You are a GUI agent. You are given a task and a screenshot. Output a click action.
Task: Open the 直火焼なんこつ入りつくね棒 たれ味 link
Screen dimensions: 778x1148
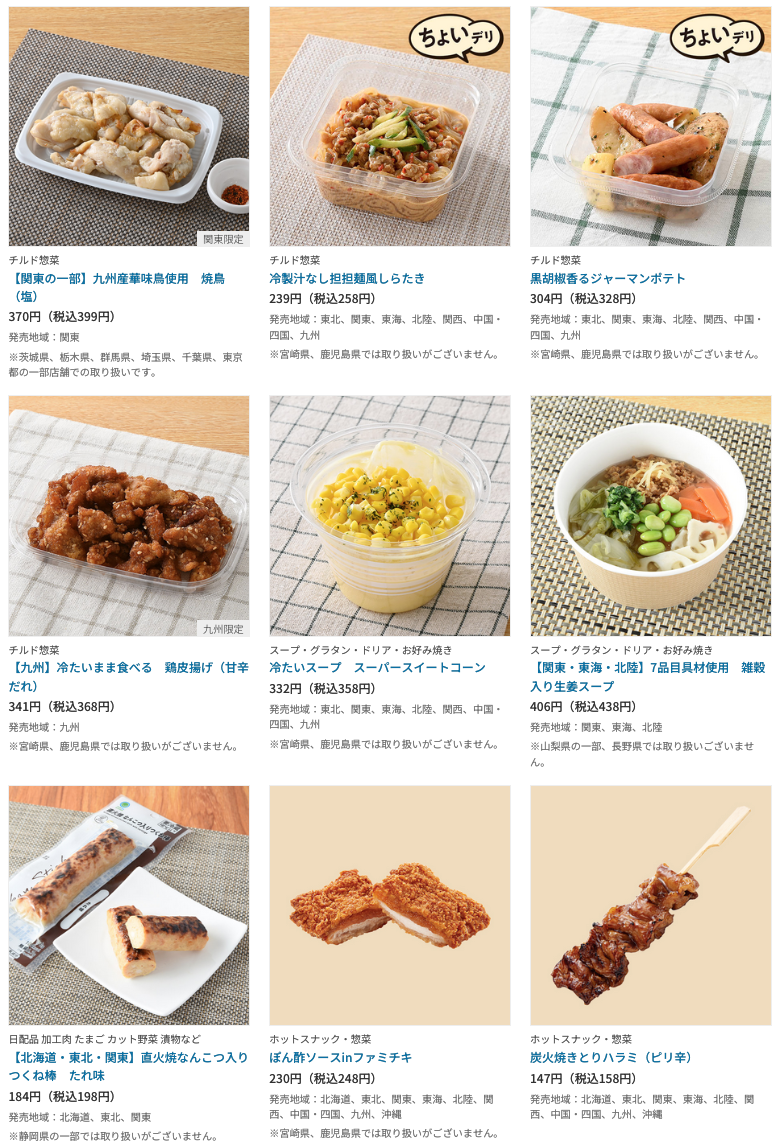coord(128,1058)
